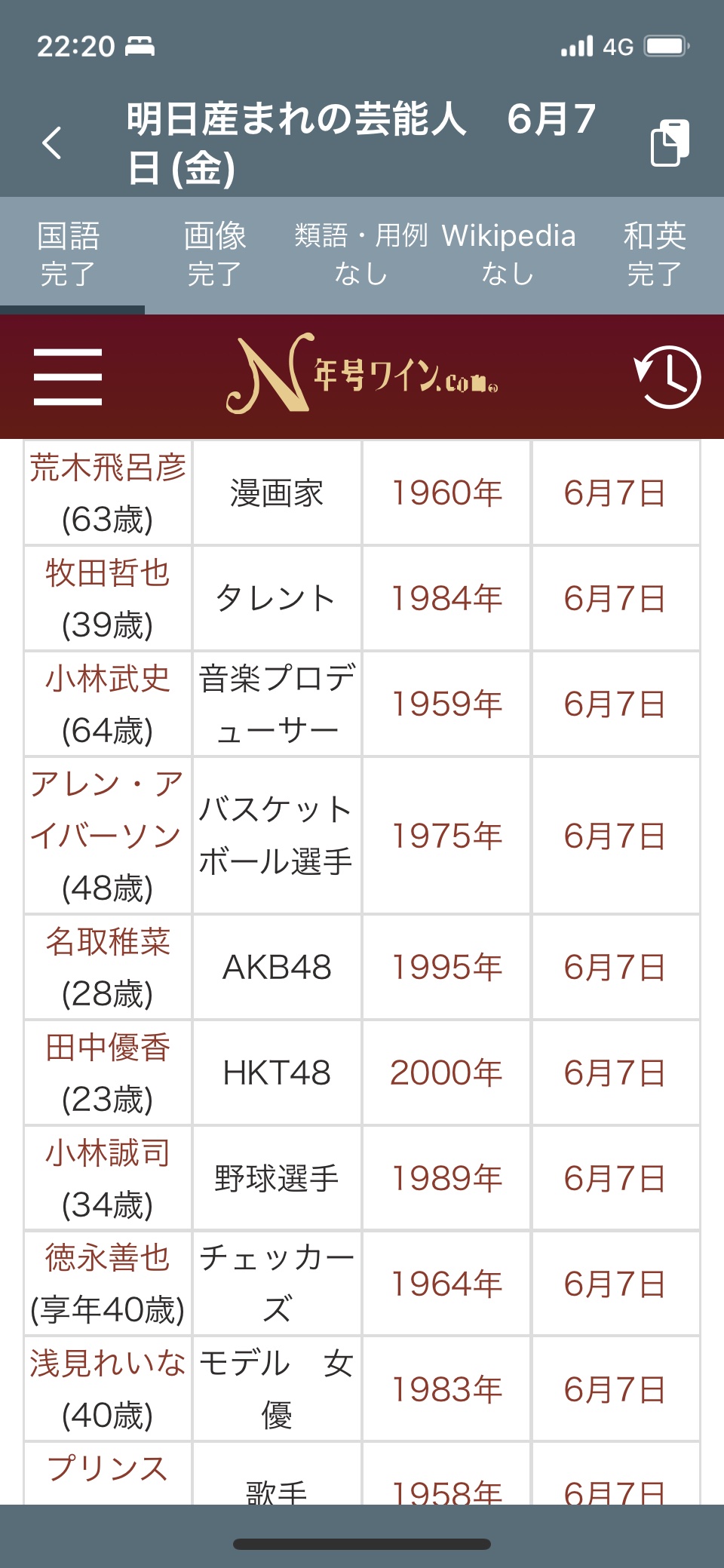Tap the 2000年 year link
724x1568 pixels.
(446, 1073)
